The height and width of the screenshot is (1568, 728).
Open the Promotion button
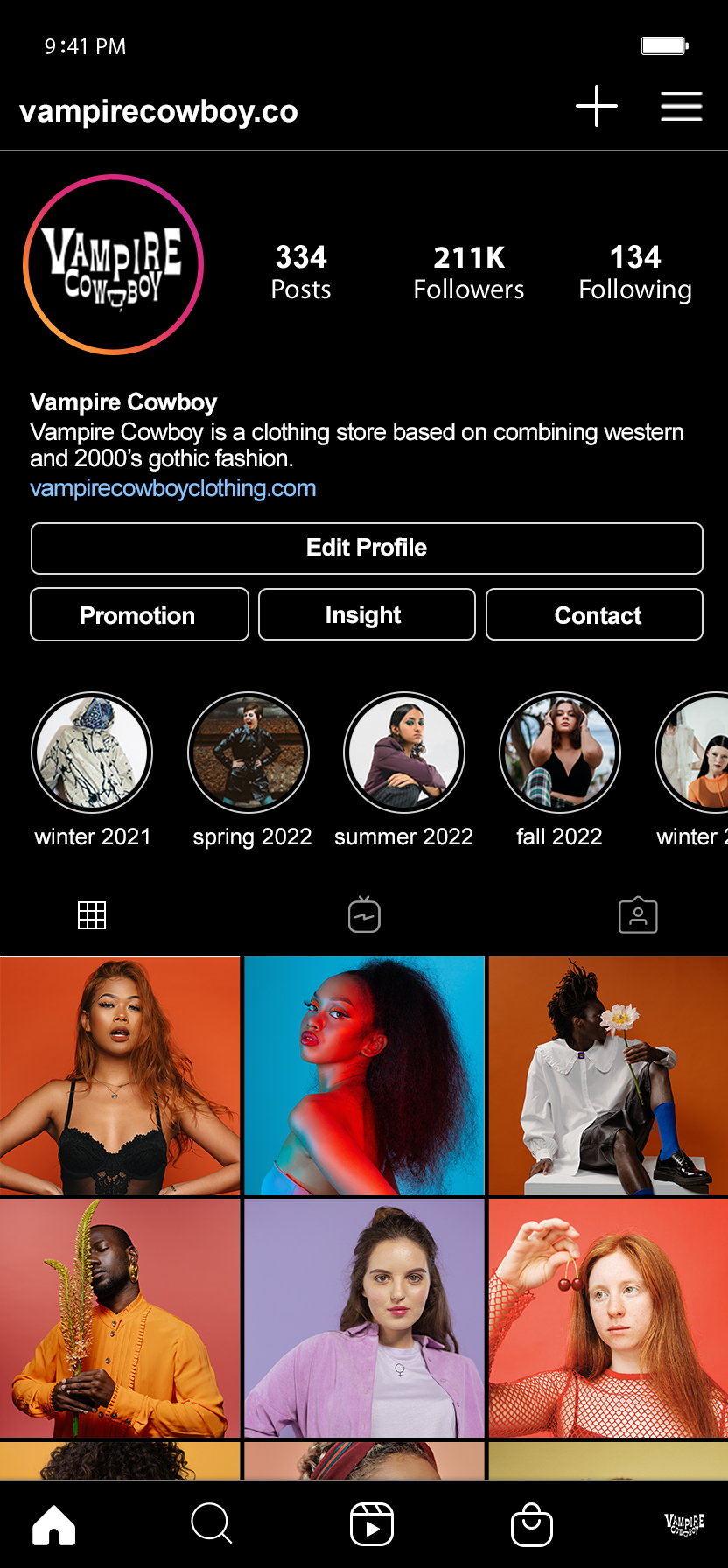point(139,614)
